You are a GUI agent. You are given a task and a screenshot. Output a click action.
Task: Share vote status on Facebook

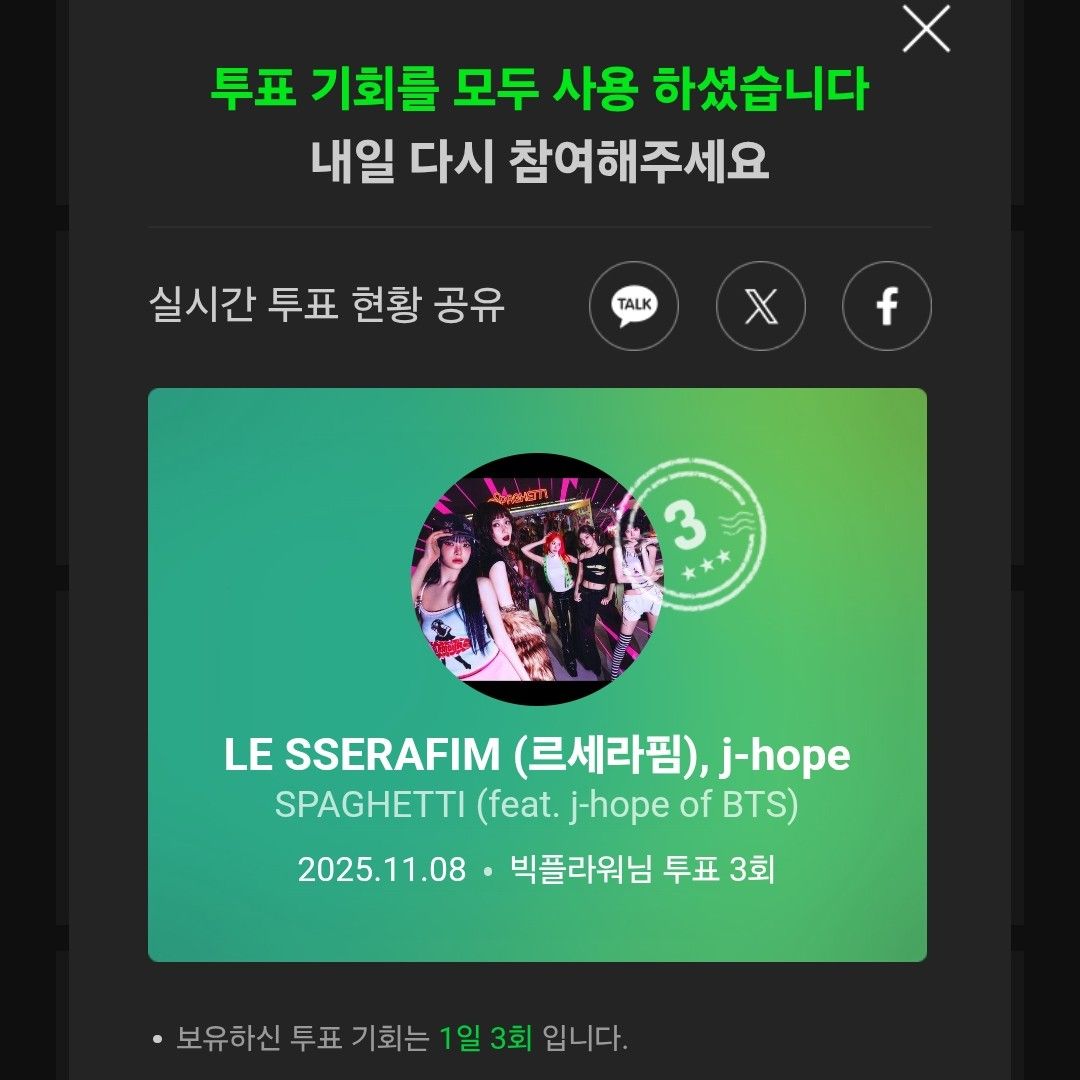pyautogui.click(x=887, y=306)
